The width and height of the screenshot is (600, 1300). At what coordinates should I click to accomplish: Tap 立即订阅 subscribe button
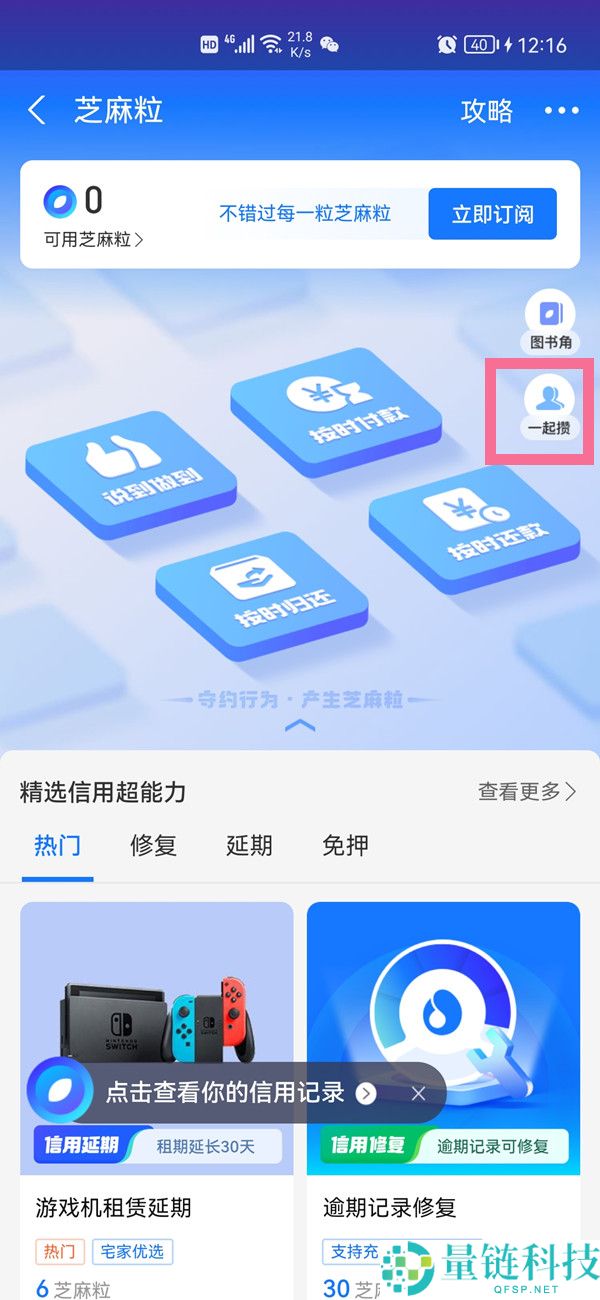pyautogui.click(x=492, y=214)
